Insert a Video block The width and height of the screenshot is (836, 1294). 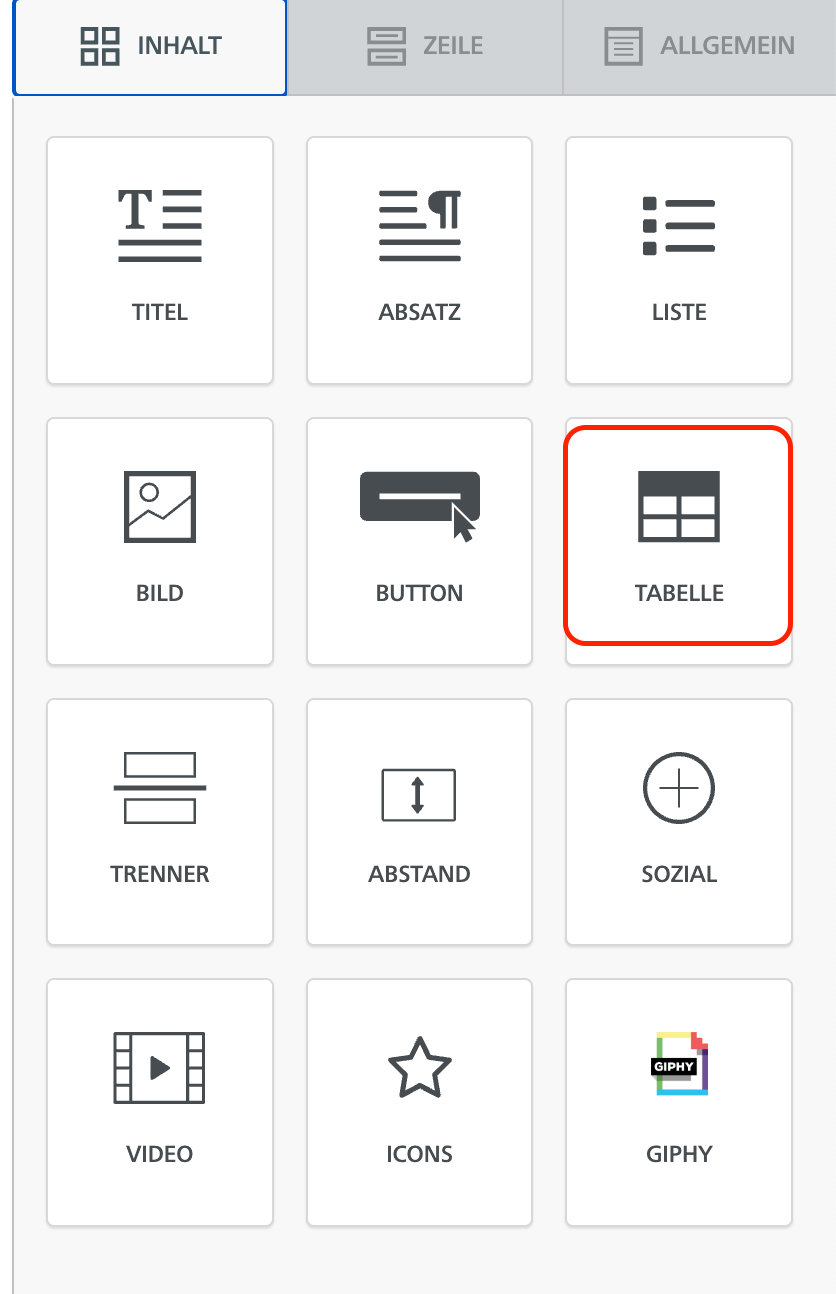[160, 1102]
